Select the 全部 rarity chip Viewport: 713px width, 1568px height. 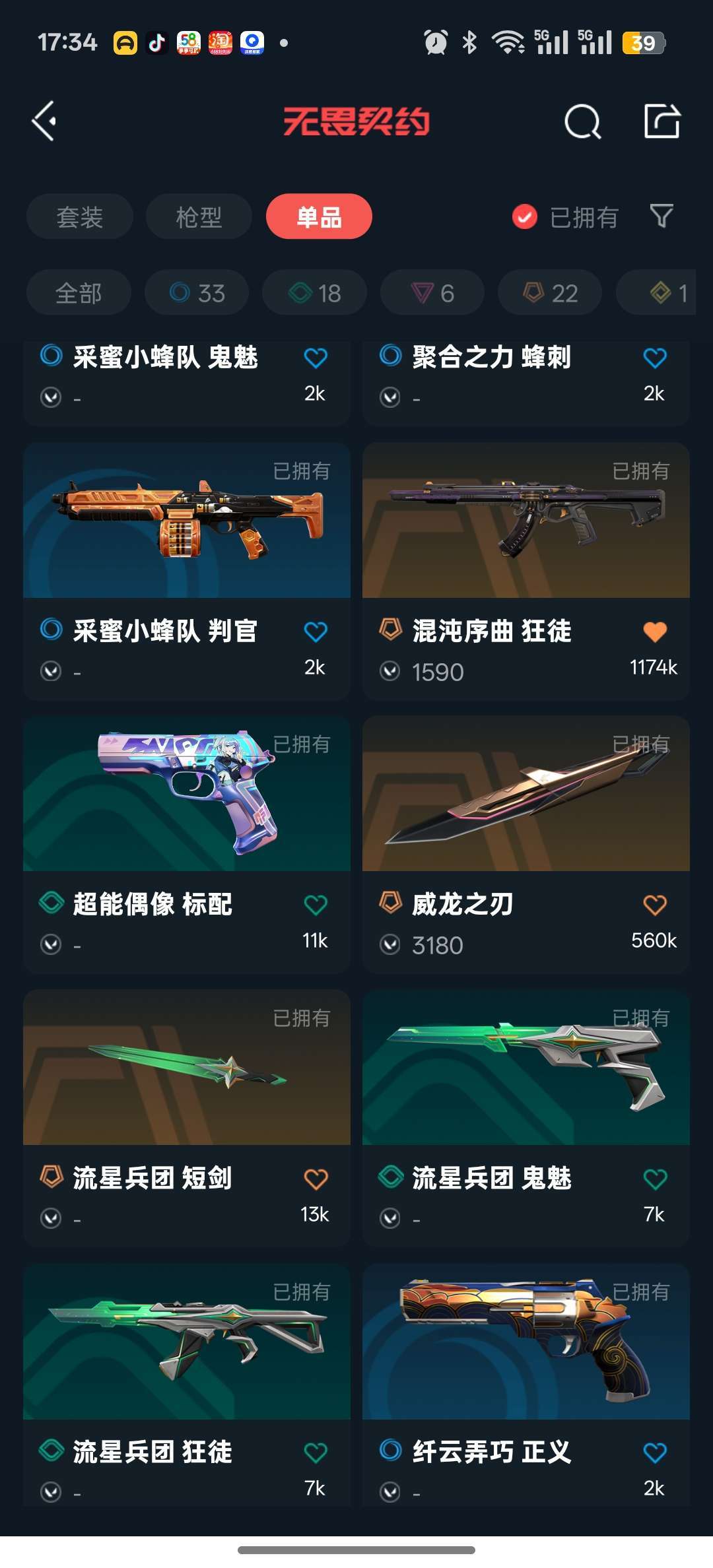pyautogui.click(x=79, y=292)
